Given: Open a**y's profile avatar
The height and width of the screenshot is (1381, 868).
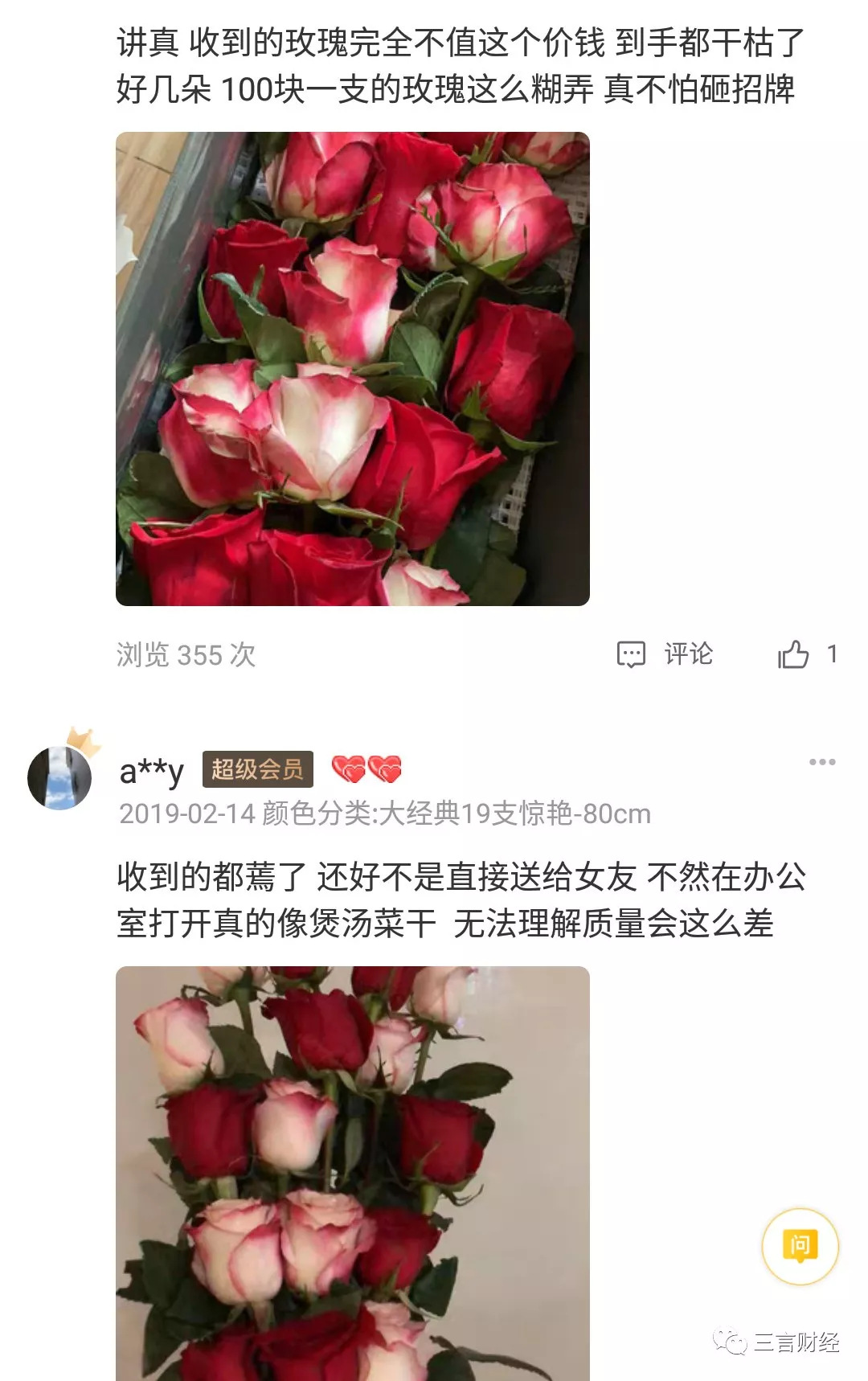Looking at the screenshot, I should point(60,777).
